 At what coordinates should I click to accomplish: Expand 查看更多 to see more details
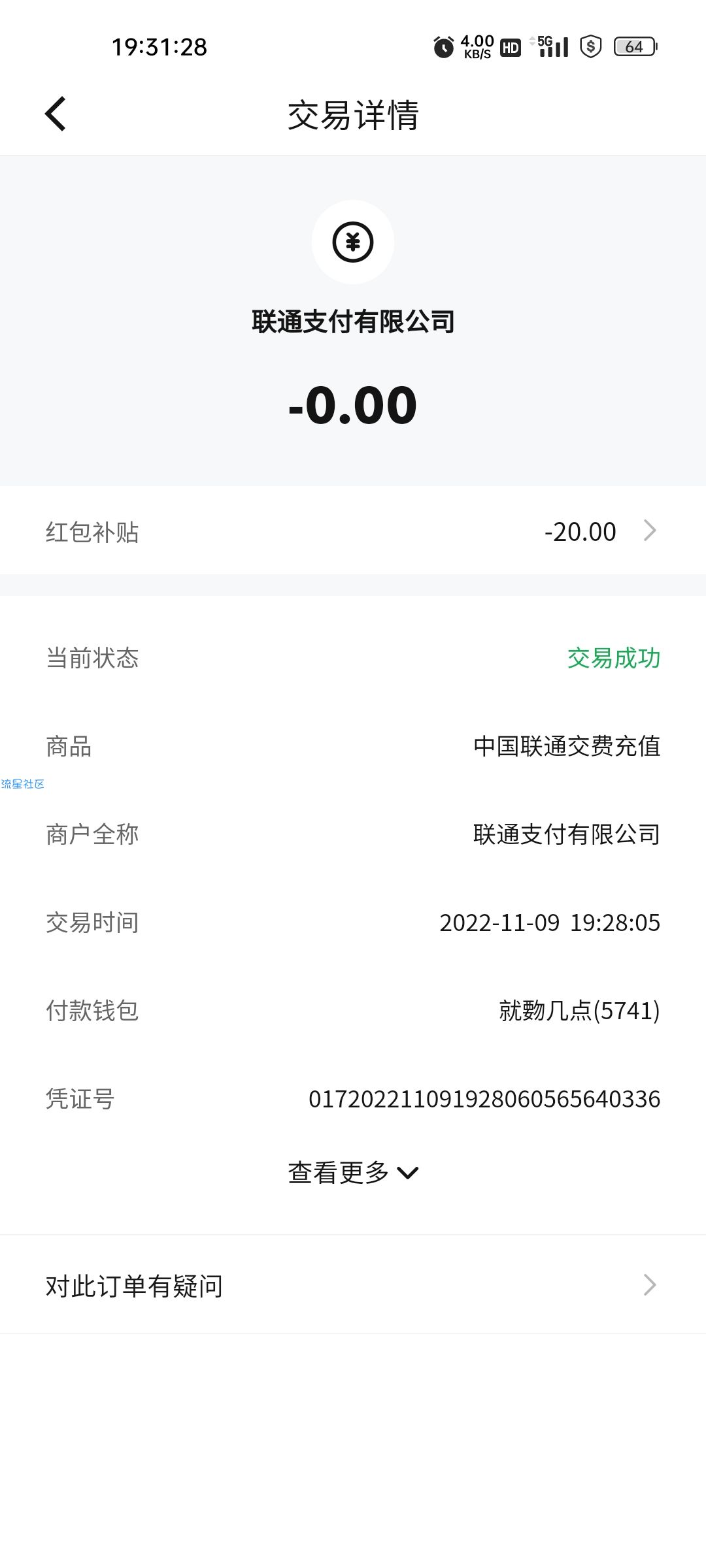pyautogui.click(x=353, y=1172)
